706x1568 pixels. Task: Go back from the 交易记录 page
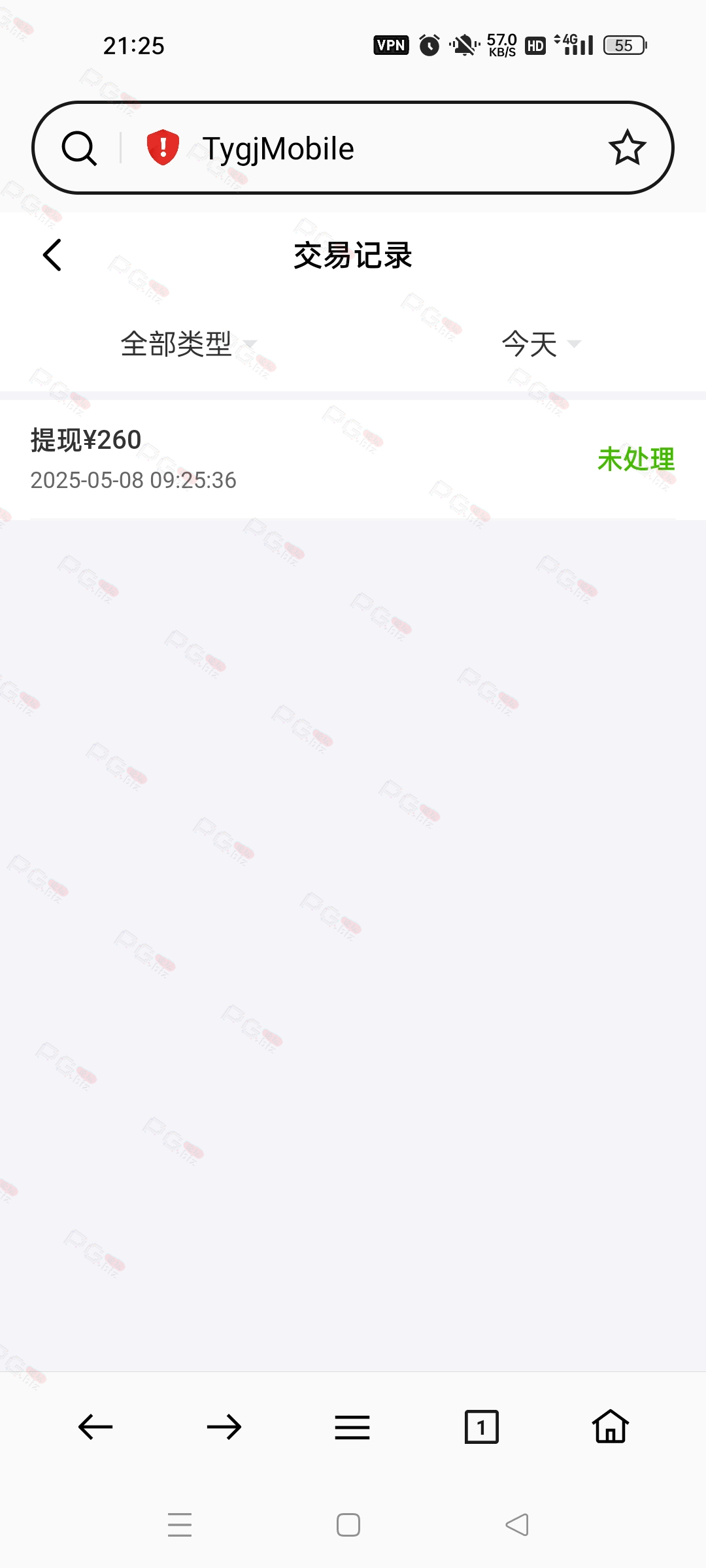(x=52, y=255)
